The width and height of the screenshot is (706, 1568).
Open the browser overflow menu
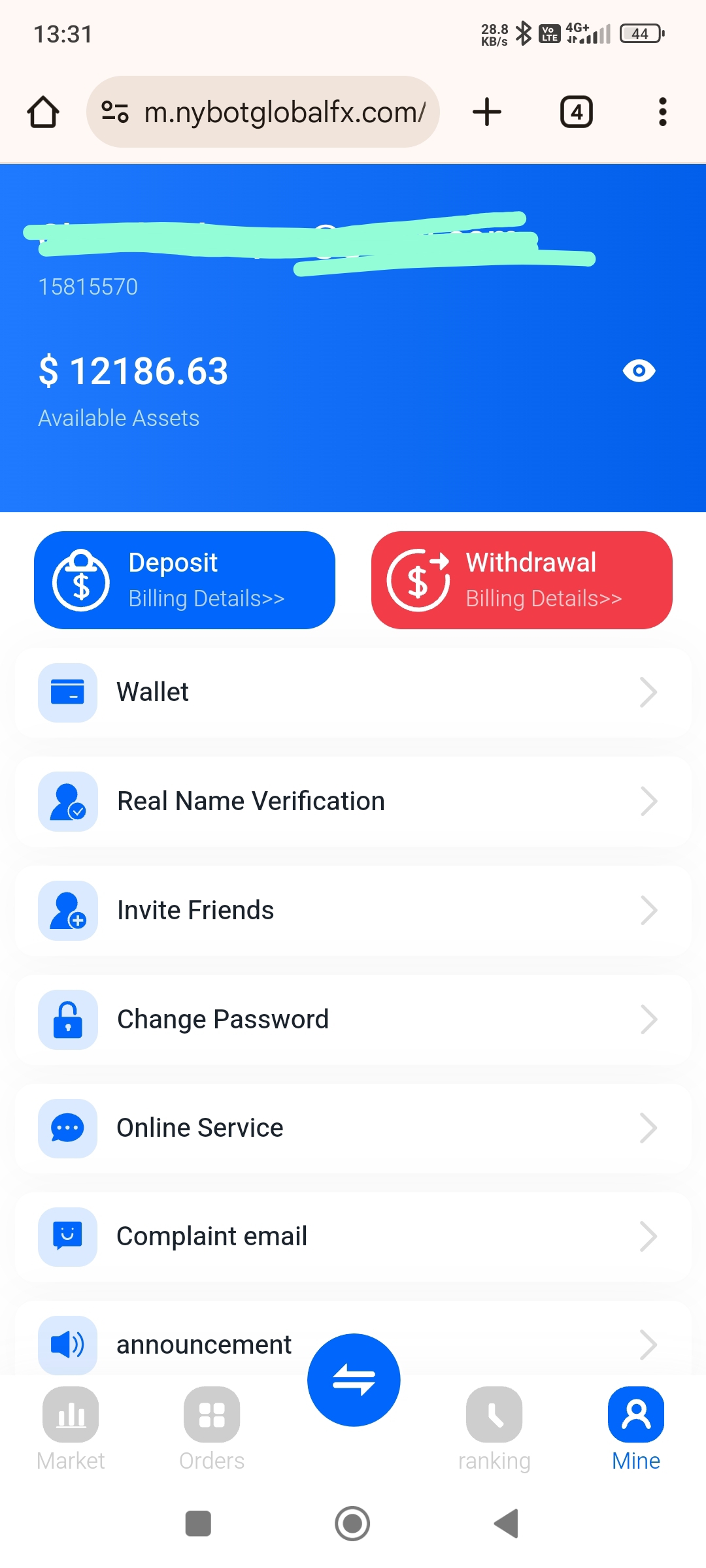[x=662, y=112]
